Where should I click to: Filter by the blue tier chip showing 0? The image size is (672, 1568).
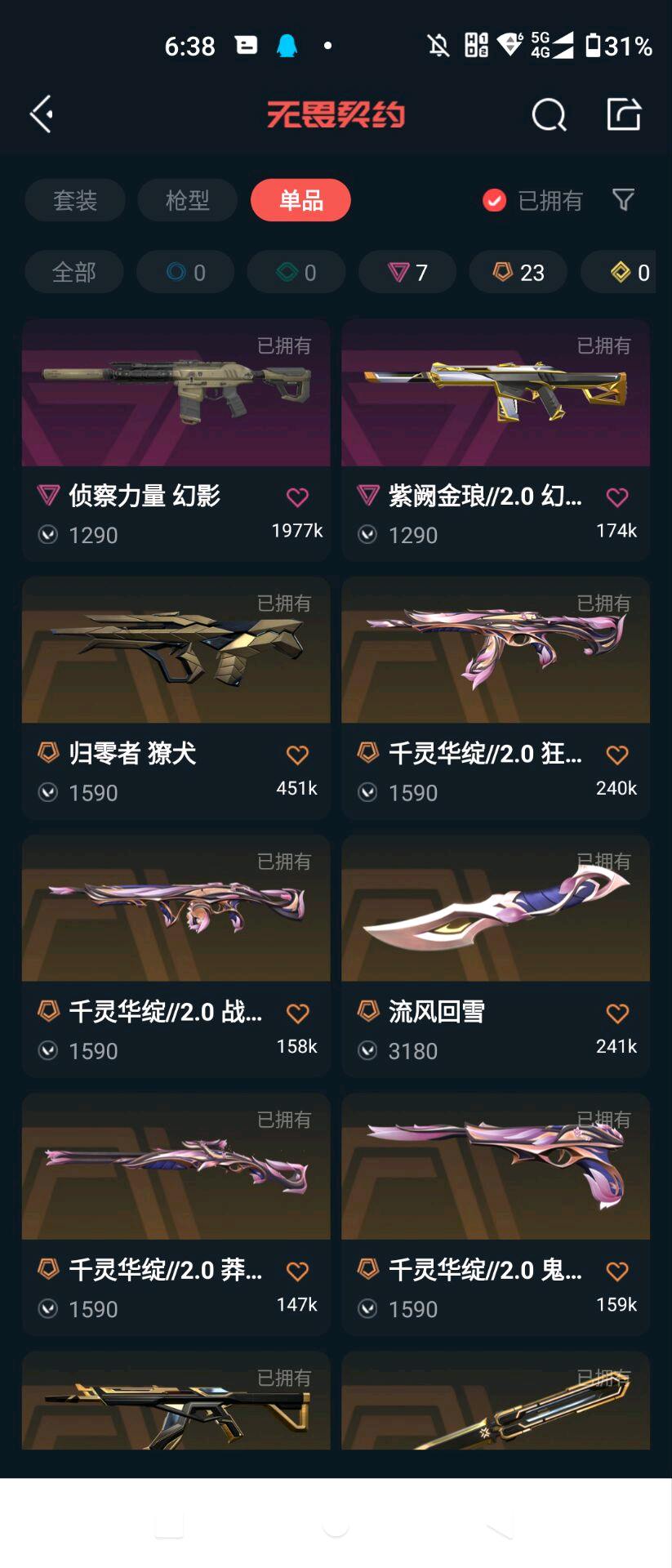(x=185, y=272)
